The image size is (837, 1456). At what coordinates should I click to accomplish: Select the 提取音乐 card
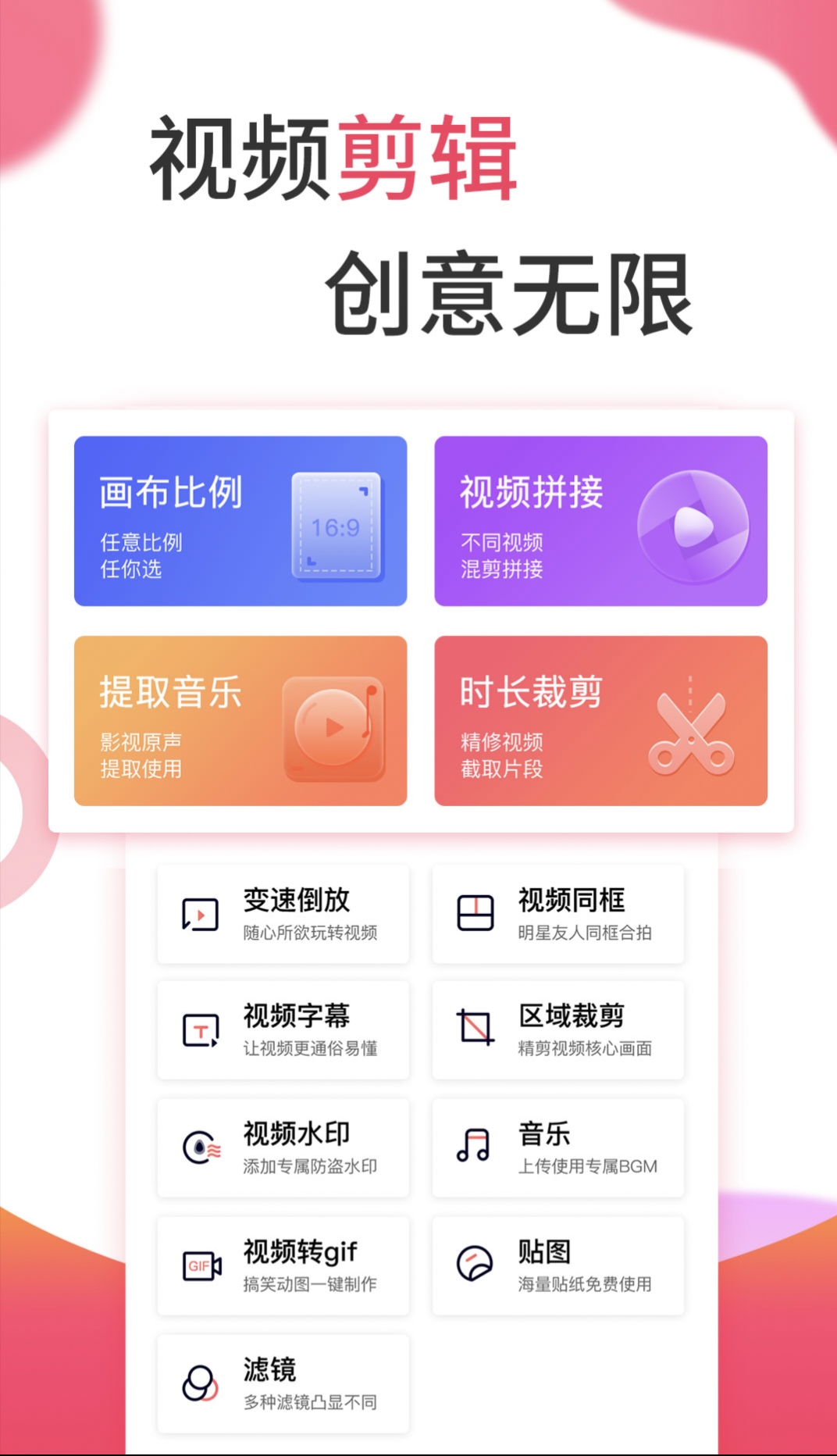click(x=240, y=720)
